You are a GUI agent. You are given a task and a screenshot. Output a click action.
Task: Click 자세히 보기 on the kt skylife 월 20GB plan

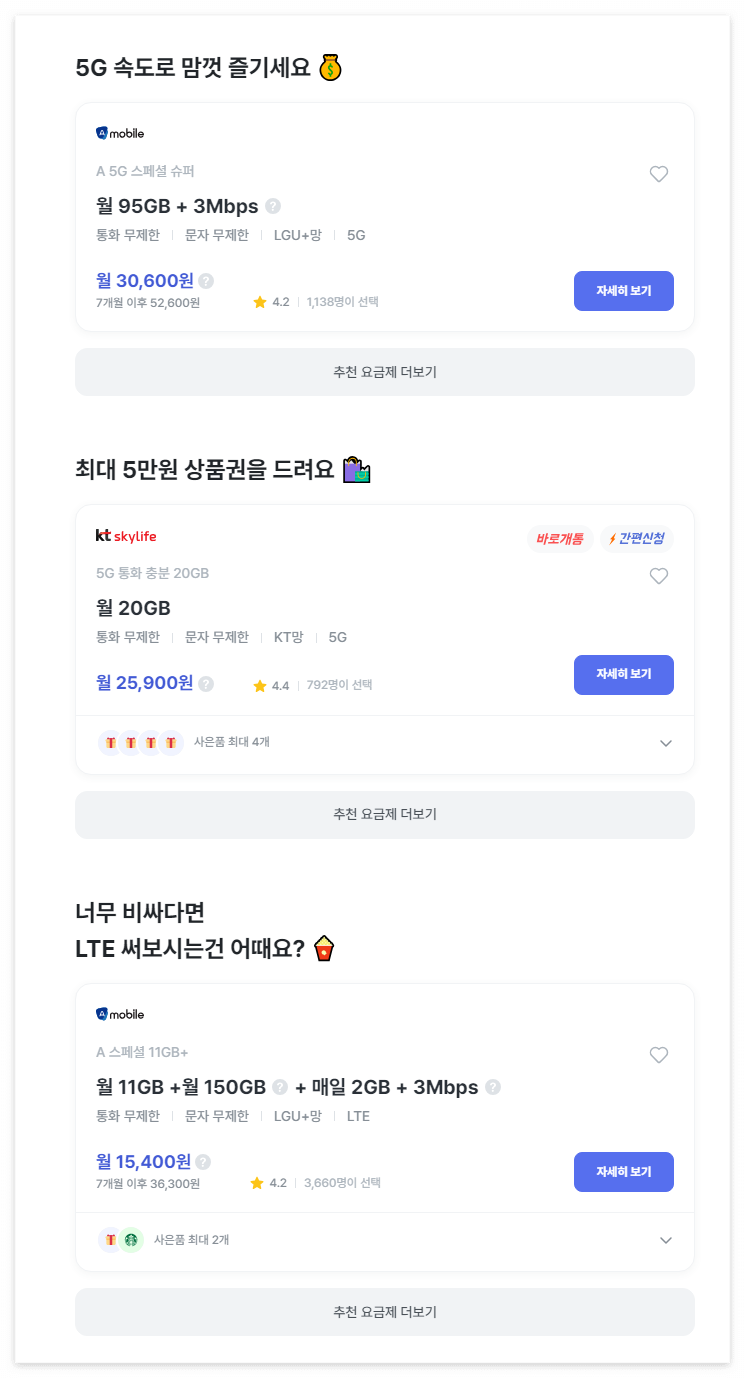coord(623,675)
